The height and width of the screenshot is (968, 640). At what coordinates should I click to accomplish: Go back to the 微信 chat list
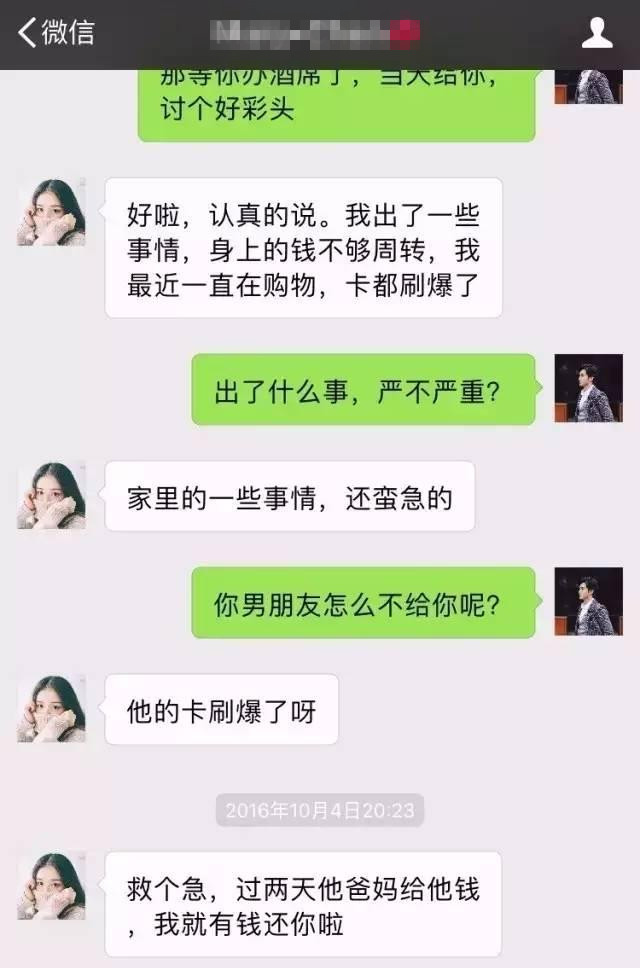pyautogui.click(x=55, y=32)
